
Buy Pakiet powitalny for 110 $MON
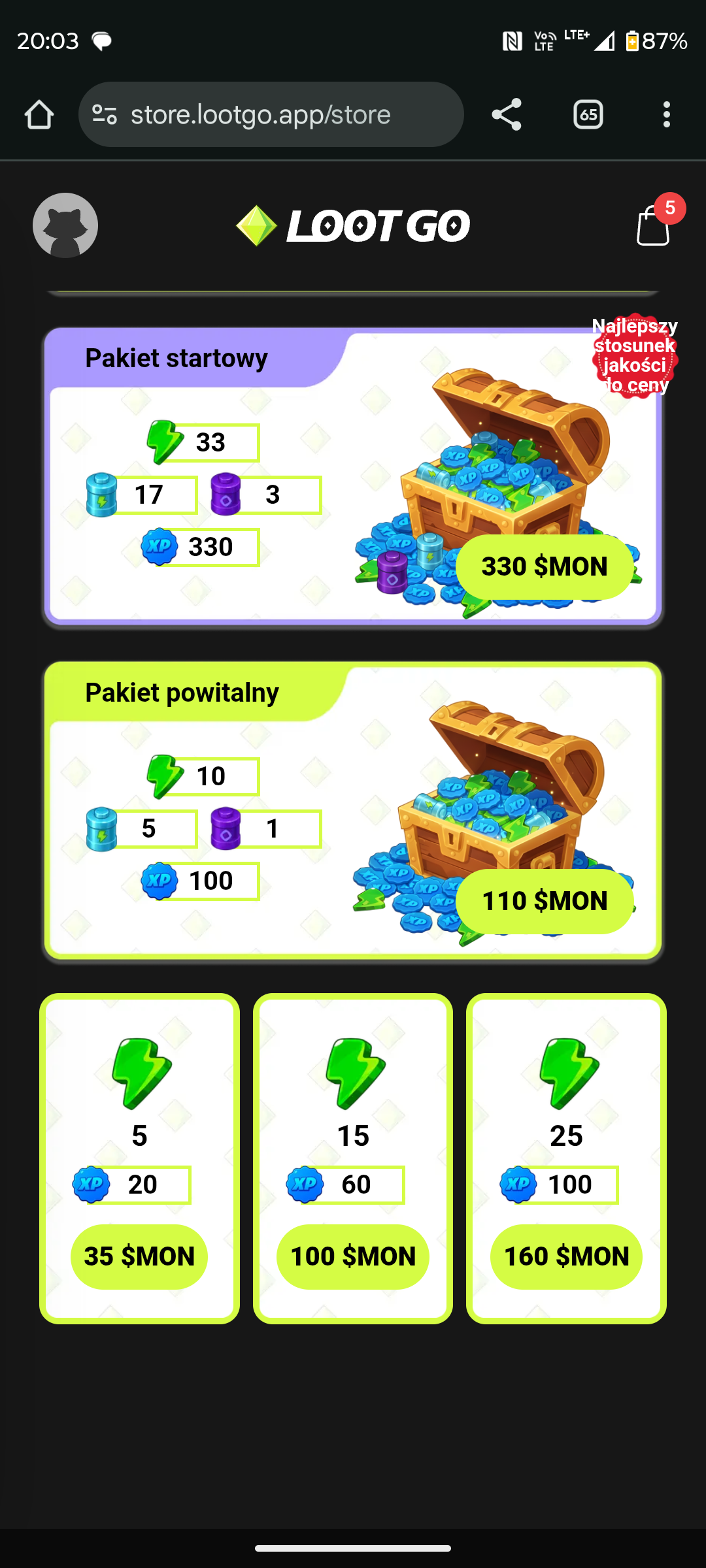544,901
